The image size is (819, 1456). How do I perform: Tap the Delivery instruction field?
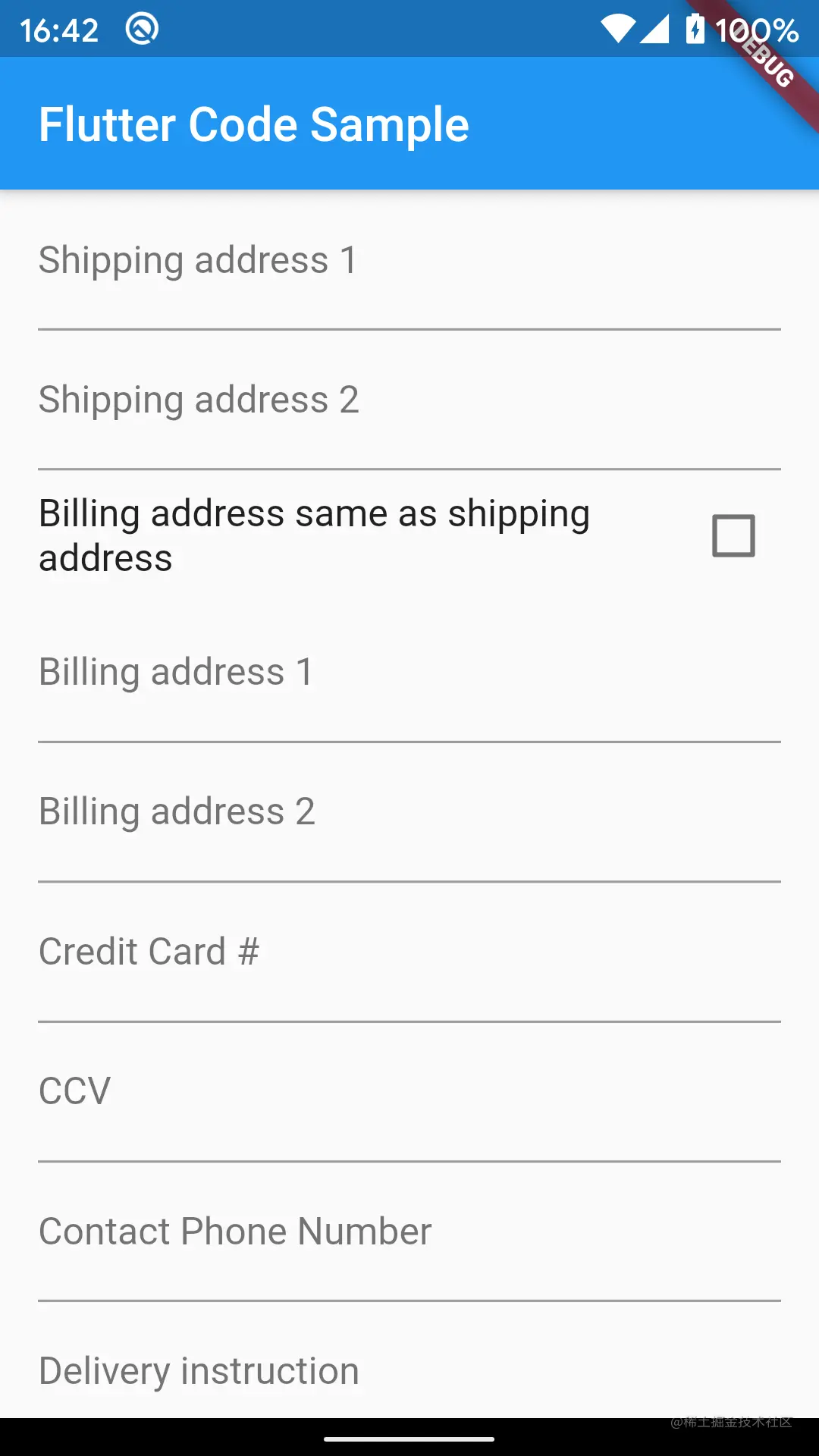pyautogui.click(x=409, y=1371)
